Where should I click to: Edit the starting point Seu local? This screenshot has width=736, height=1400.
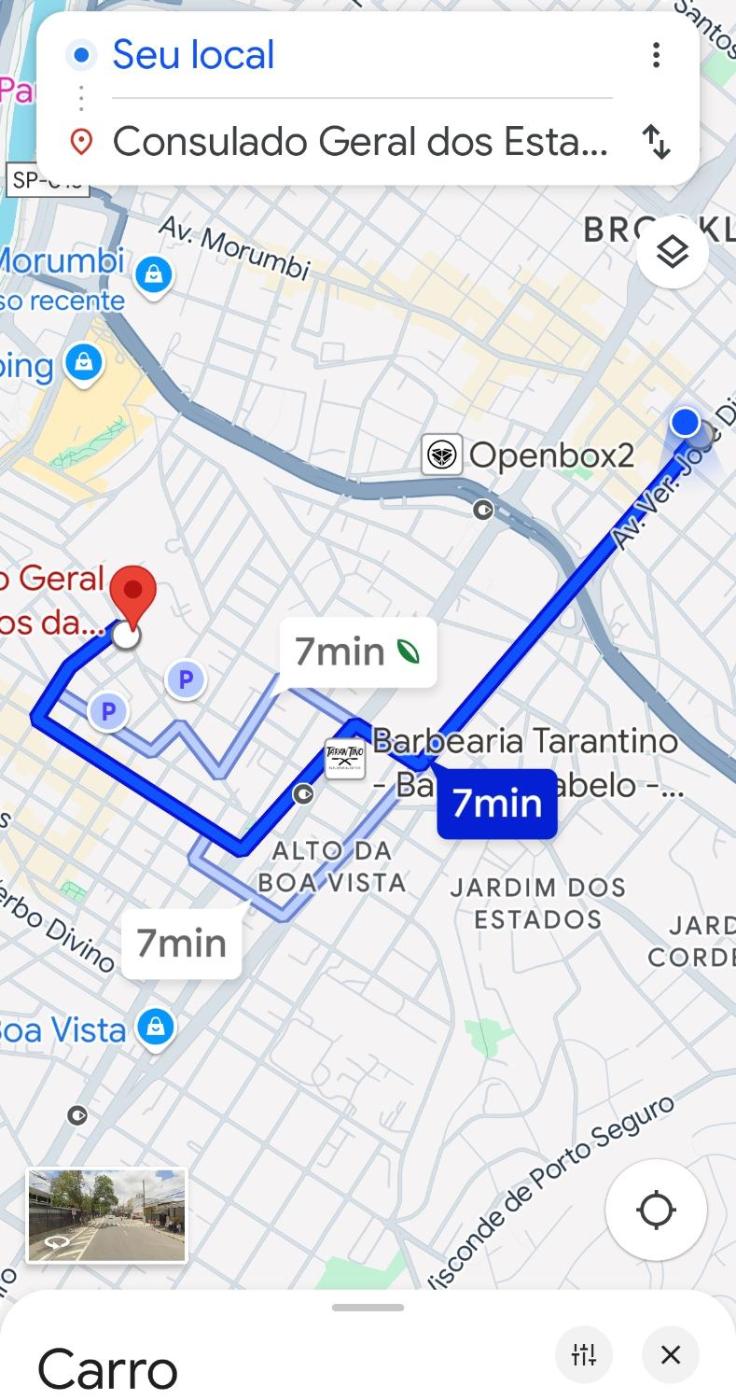pyautogui.click(x=193, y=55)
